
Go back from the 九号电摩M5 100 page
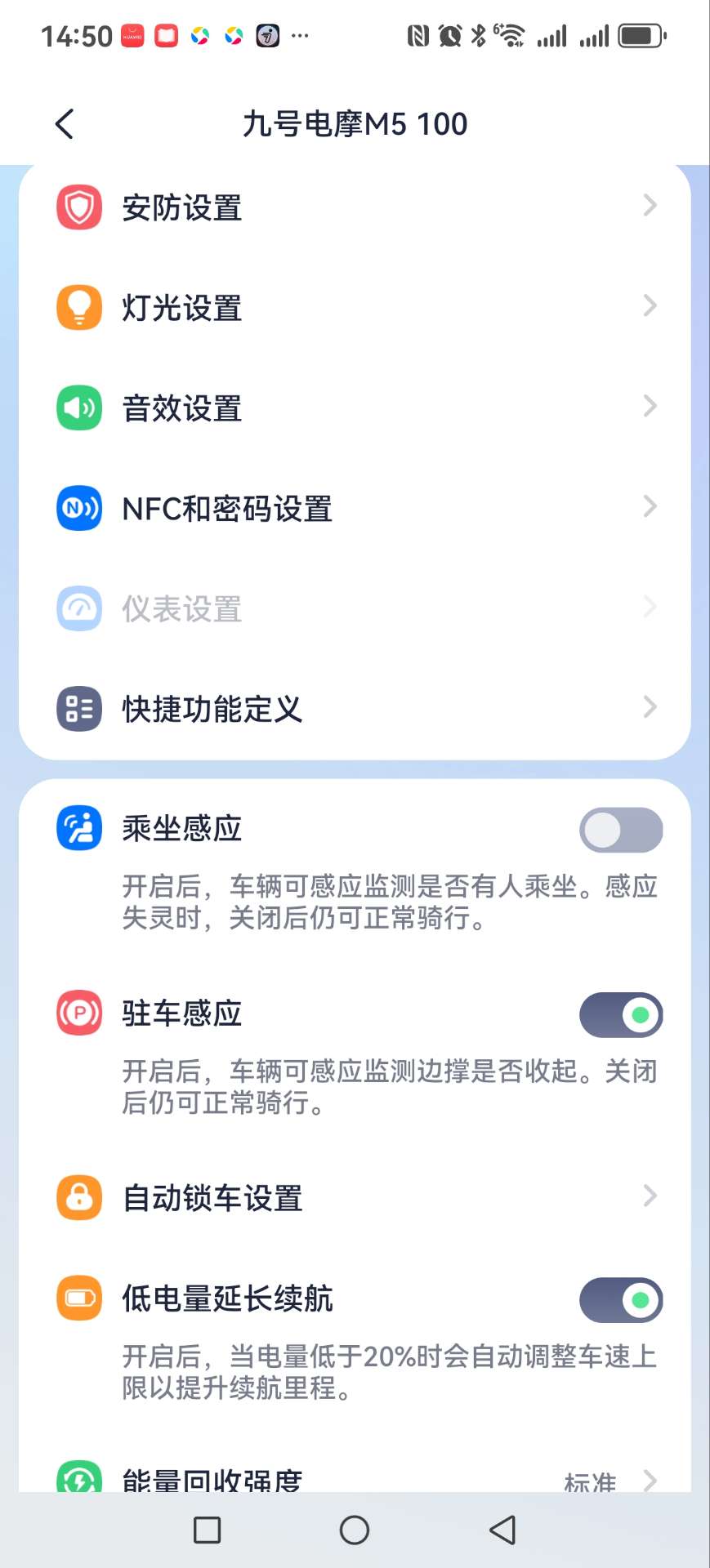coord(65,124)
